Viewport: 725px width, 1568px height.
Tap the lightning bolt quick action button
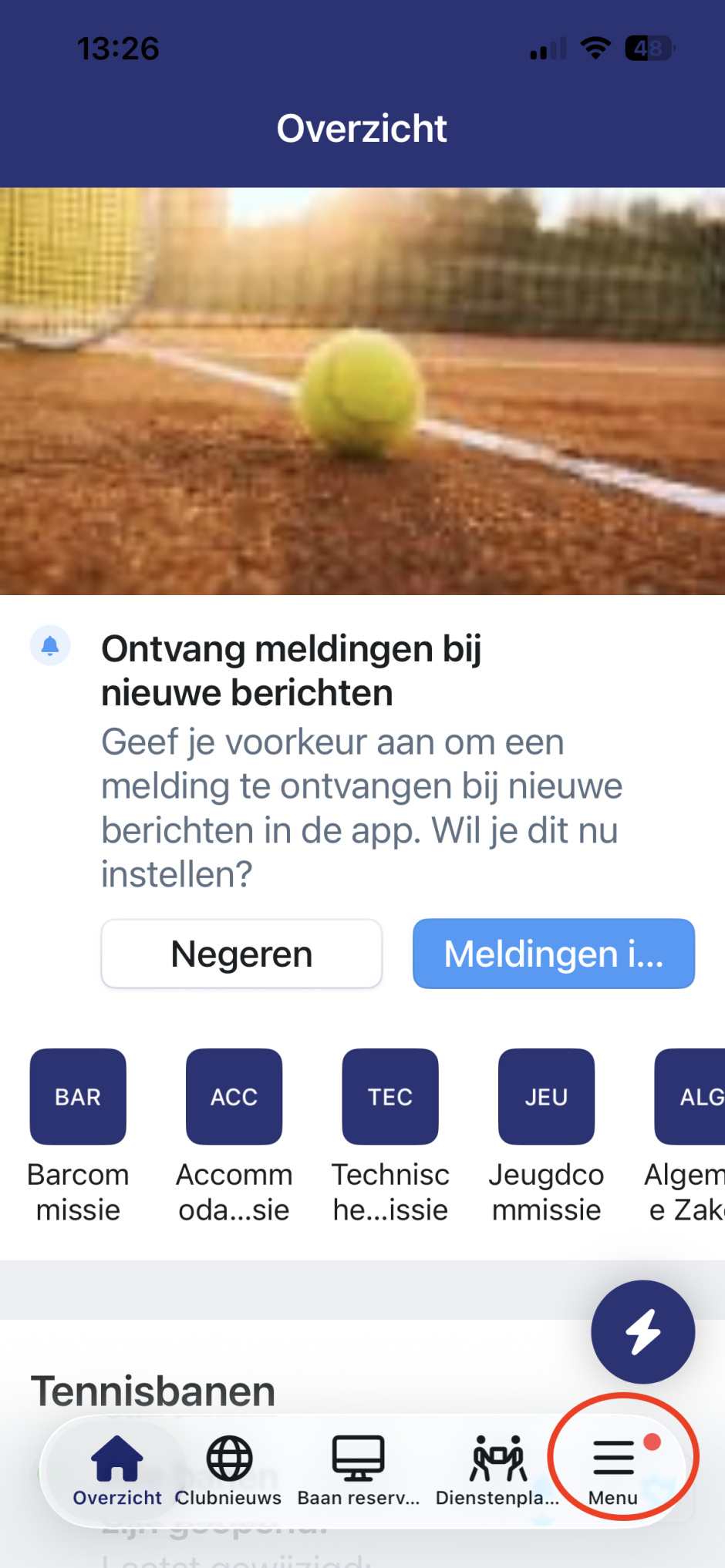[x=642, y=1331]
